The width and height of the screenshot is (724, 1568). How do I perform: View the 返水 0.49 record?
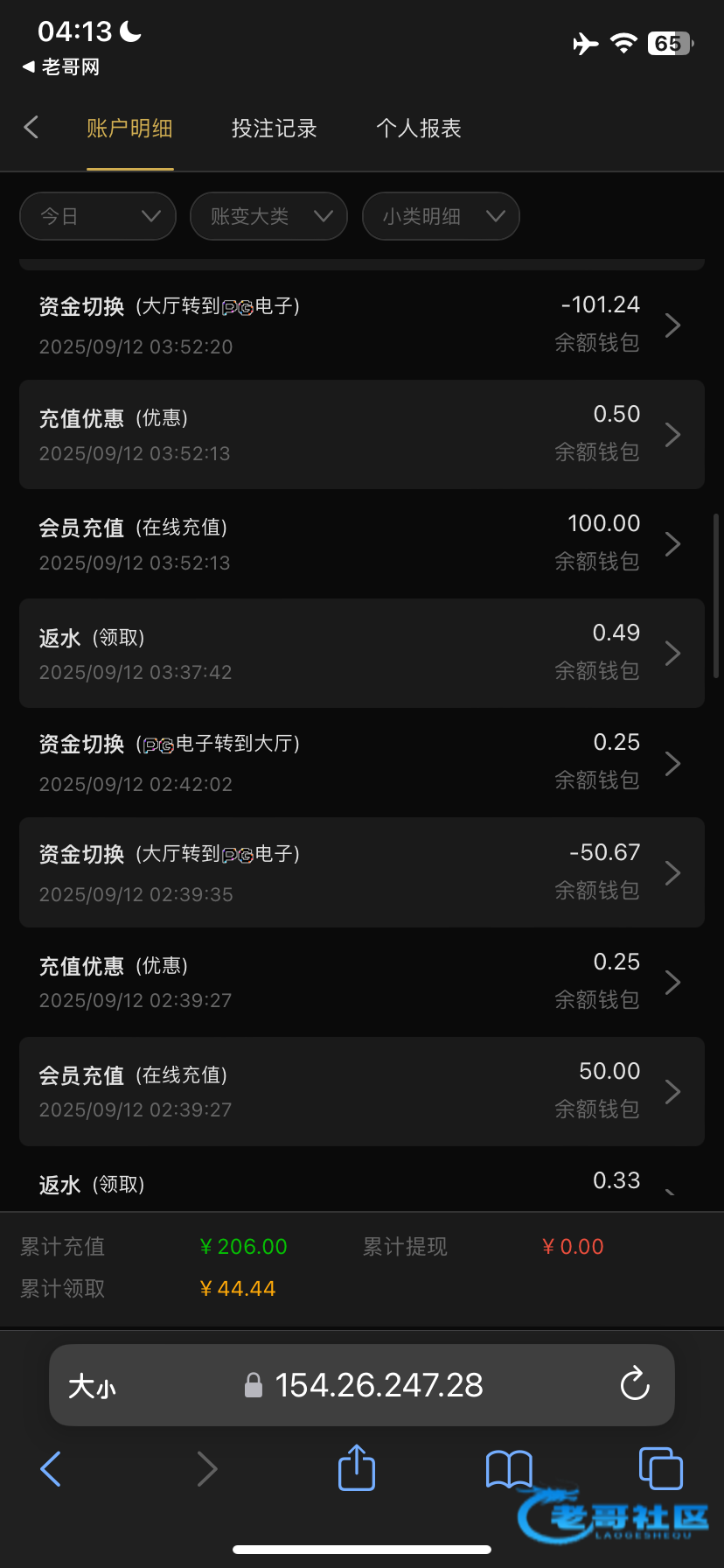362,654
